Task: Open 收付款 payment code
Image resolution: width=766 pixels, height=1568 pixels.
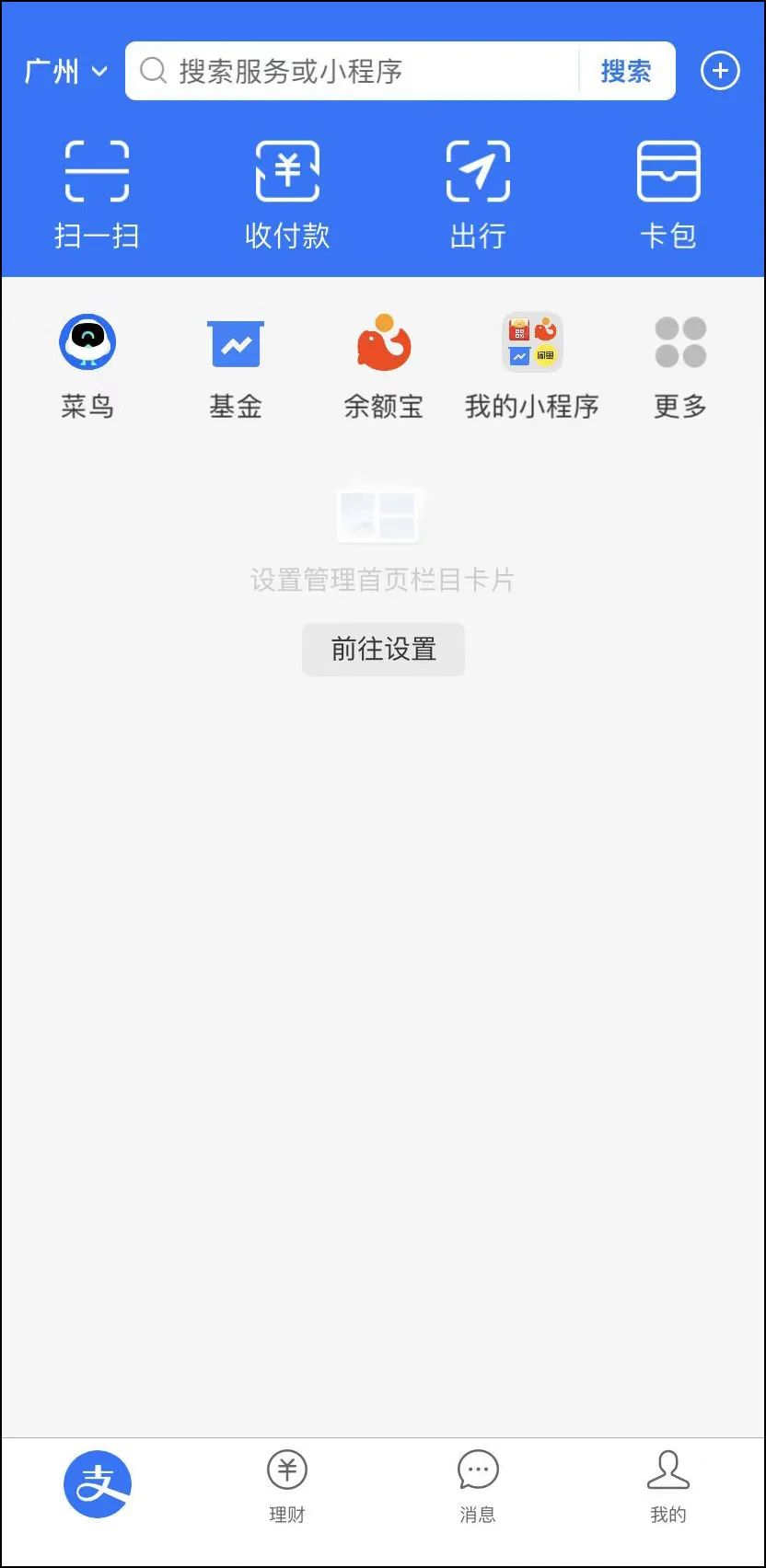Action: pyautogui.click(x=287, y=189)
